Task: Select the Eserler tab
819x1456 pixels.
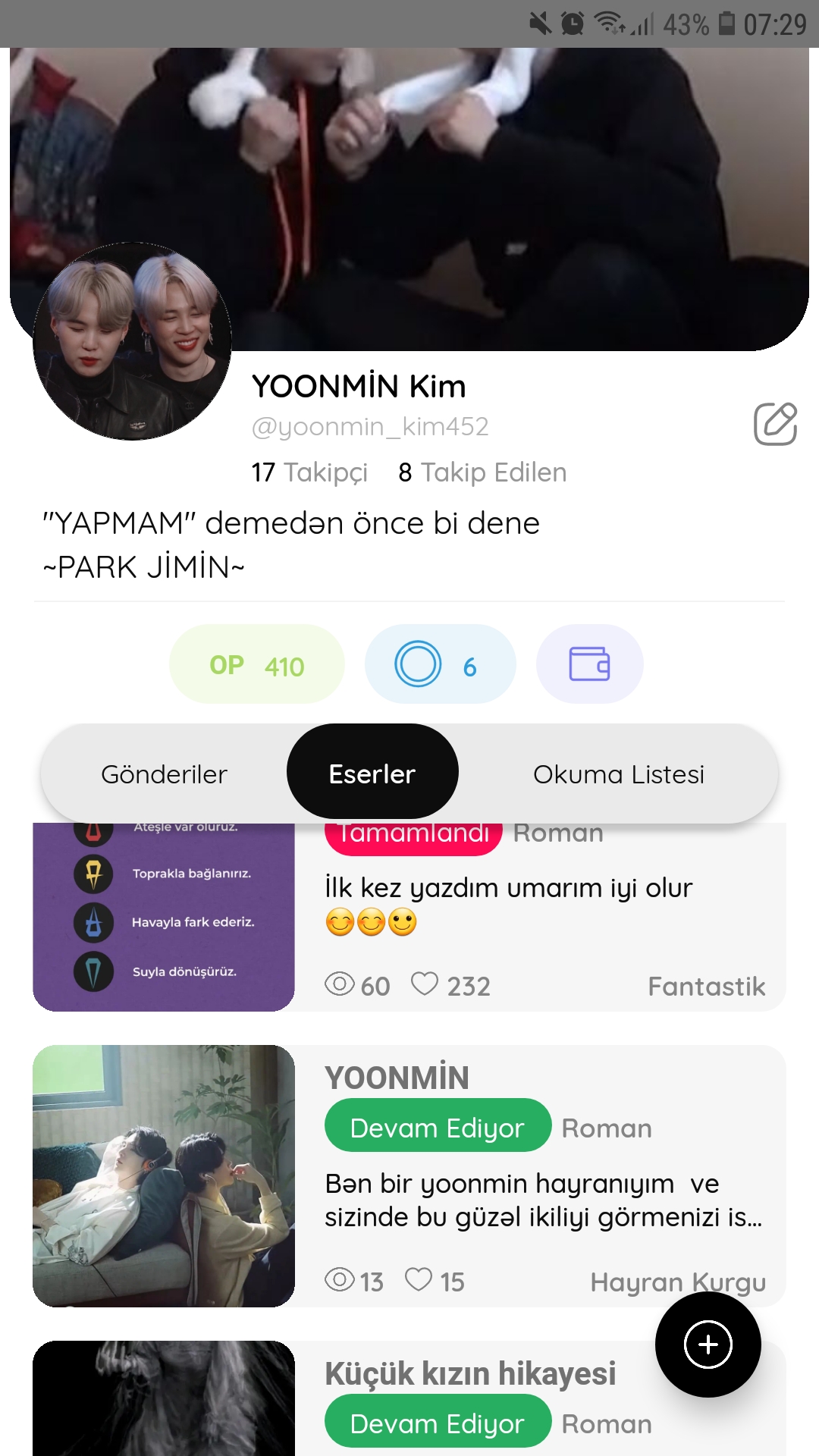Action: [372, 772]
